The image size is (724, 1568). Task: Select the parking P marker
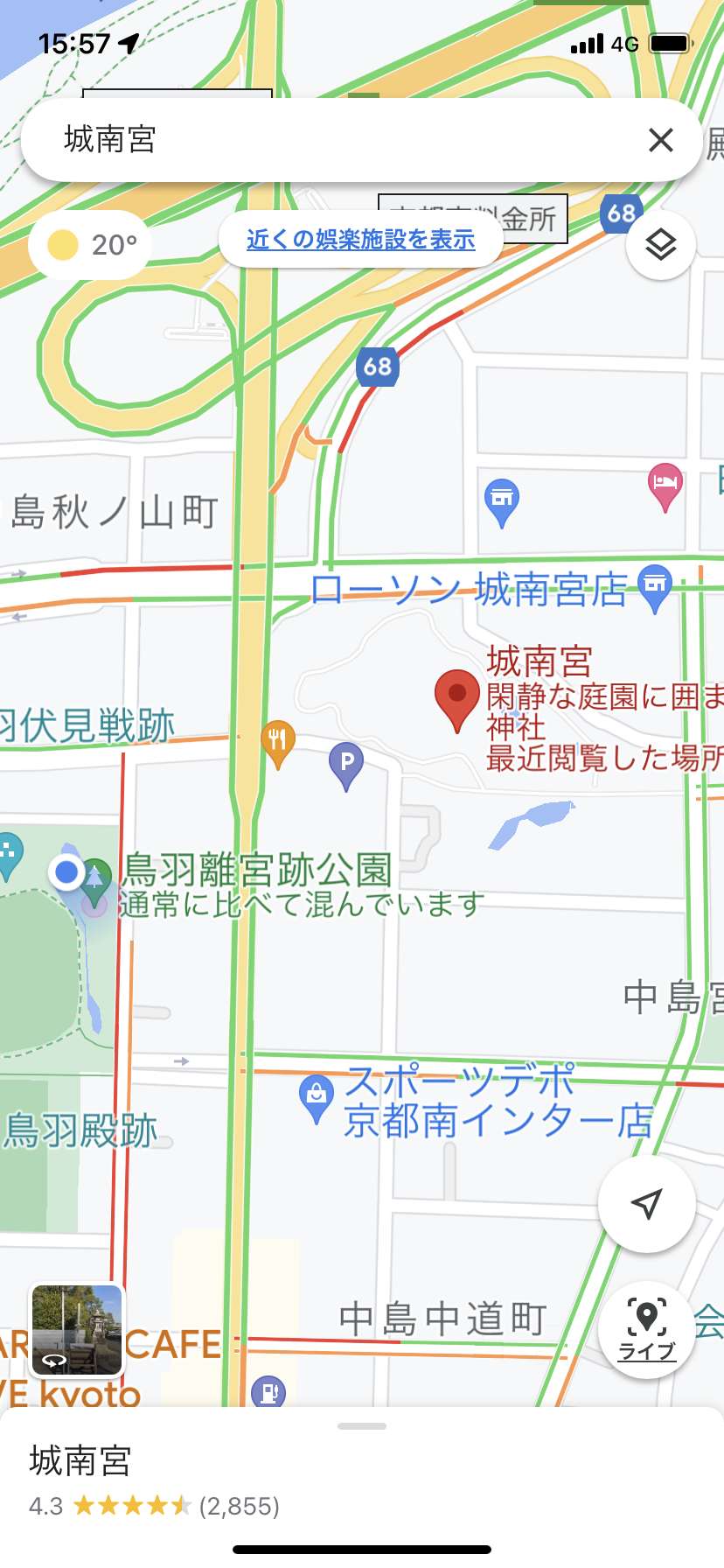(x=346, y=766)
